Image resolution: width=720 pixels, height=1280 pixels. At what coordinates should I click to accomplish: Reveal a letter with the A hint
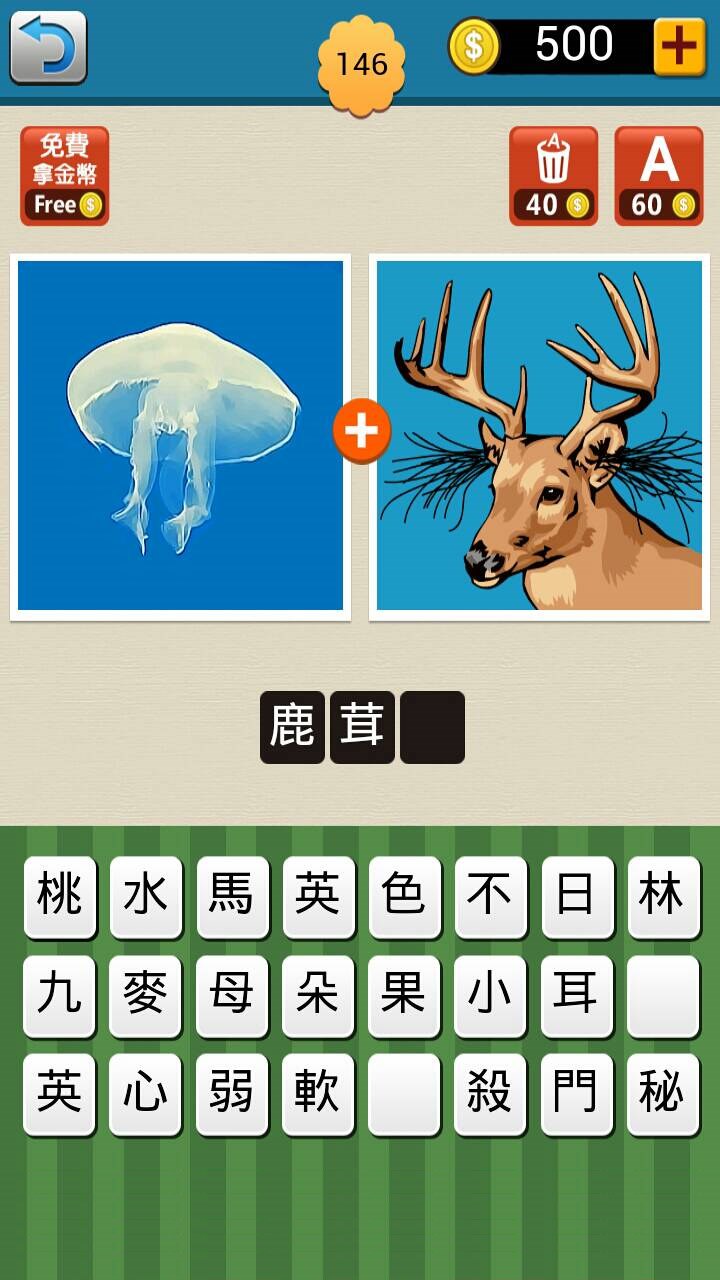(x=658, y=176)
